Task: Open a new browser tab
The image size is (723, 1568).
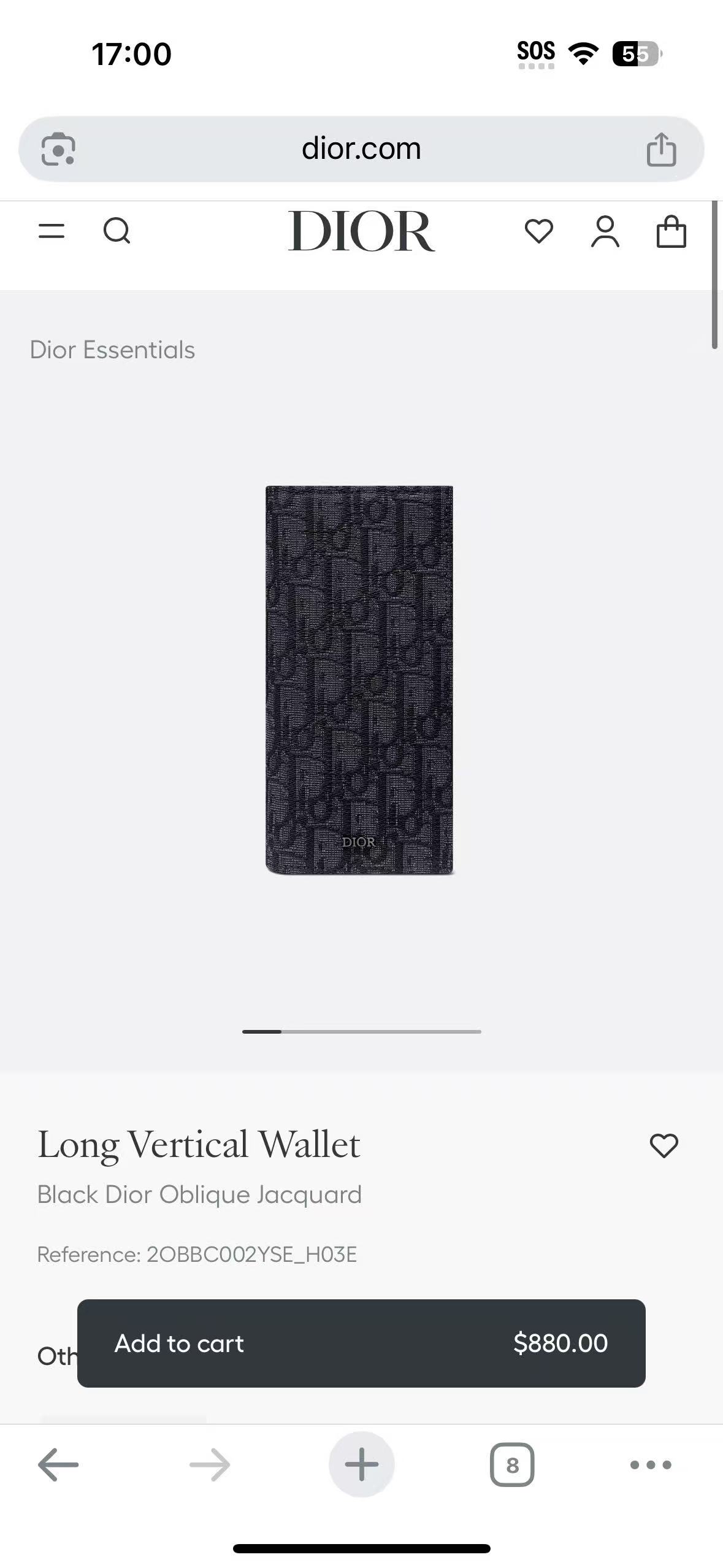Action: point(361,1464)
